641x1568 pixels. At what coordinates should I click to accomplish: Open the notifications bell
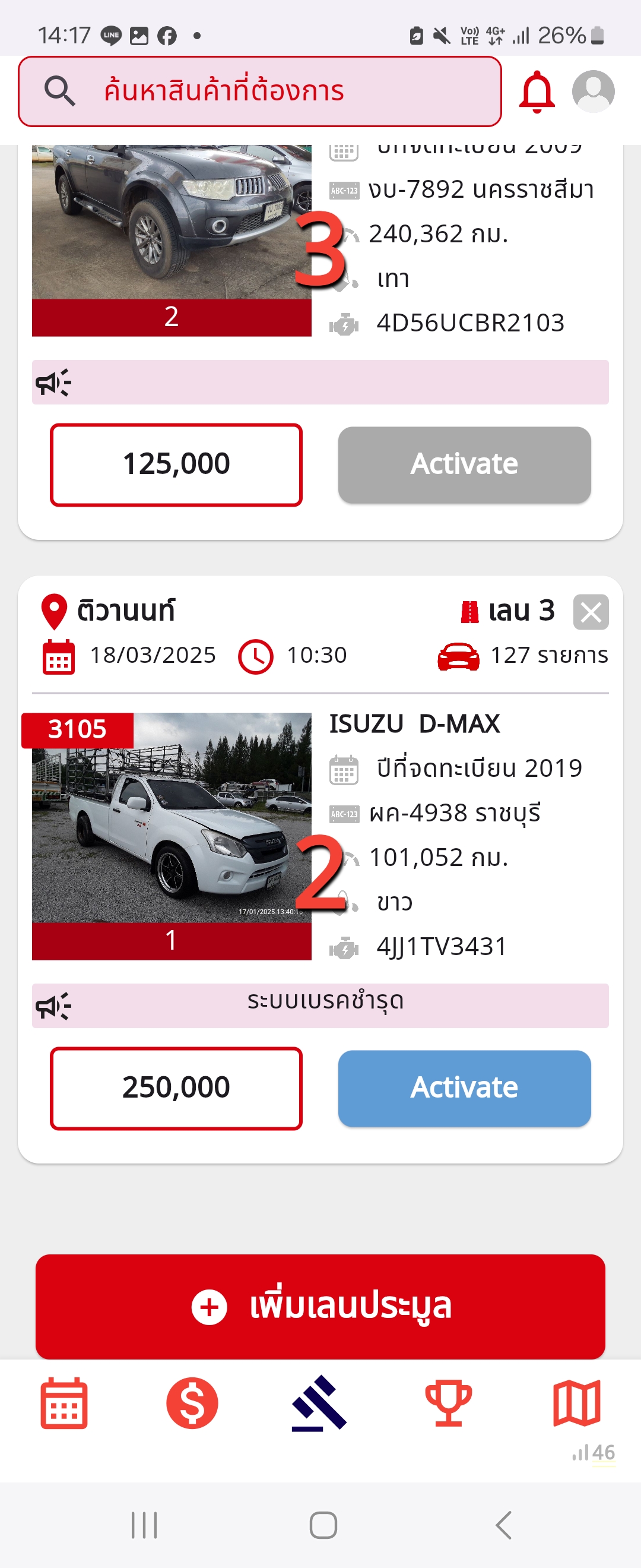point(537,92)
